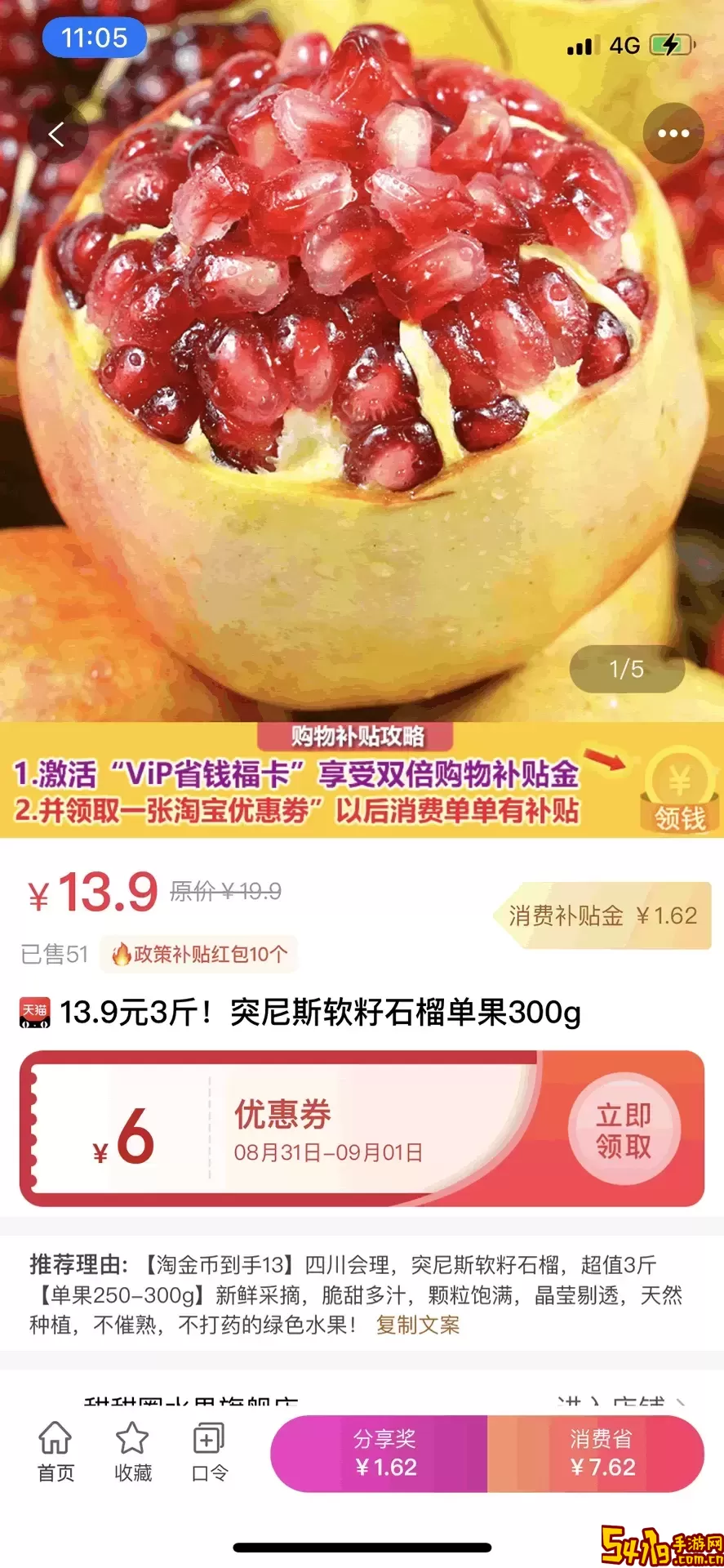Open the three-dot overflow menu
This screenshot has width=724, height=1568.
673,134
